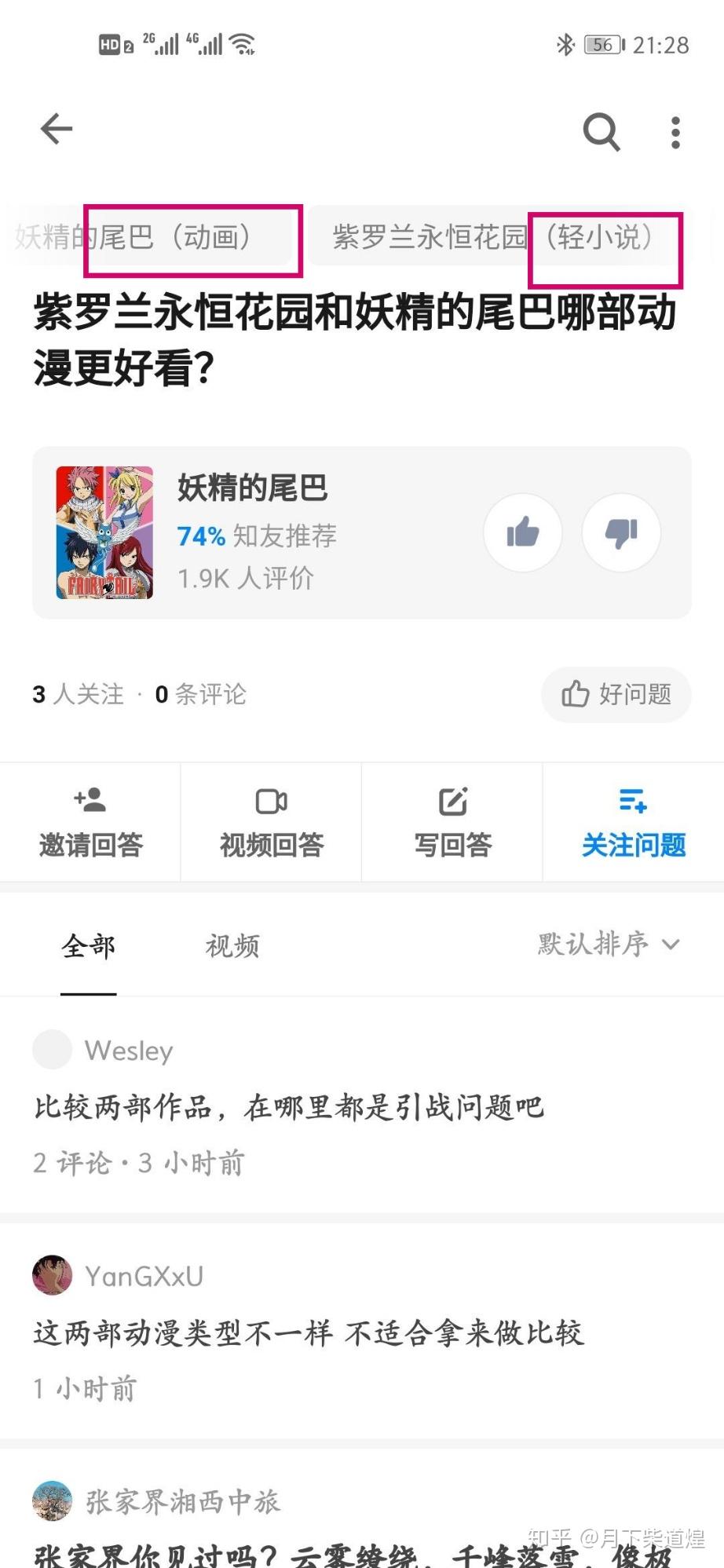
Task: Switch to the 视频 tab
Action: pyautogui.click(x=232, y=946)
